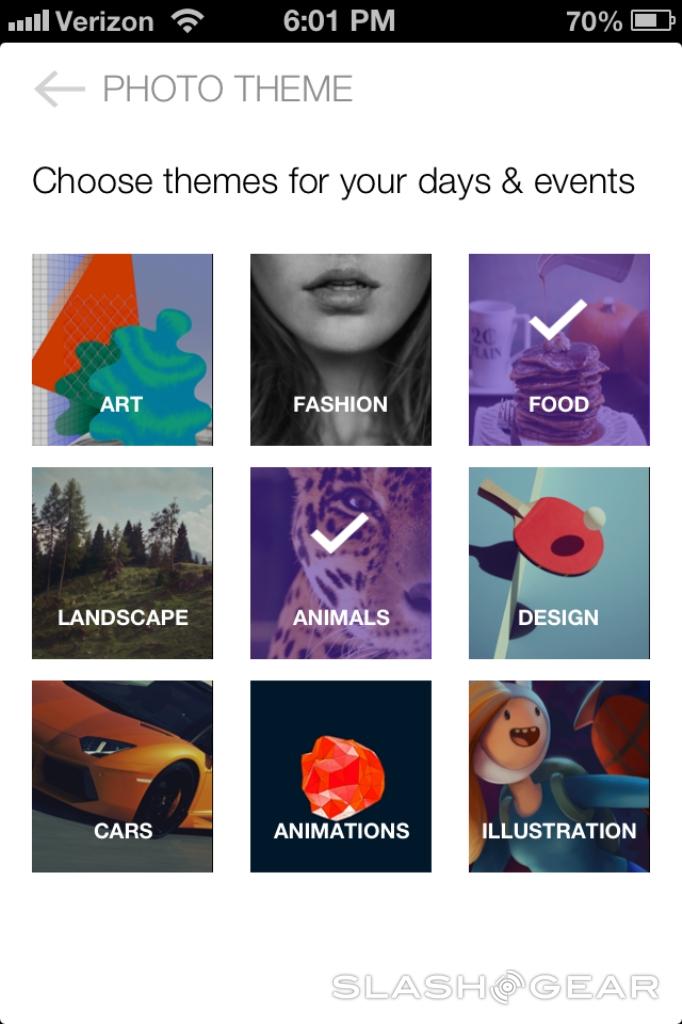Image resolution: width=682 pixels, height=1024 pixels.
Task: Deselect the checked Food theme
Action: click(559, 349)
